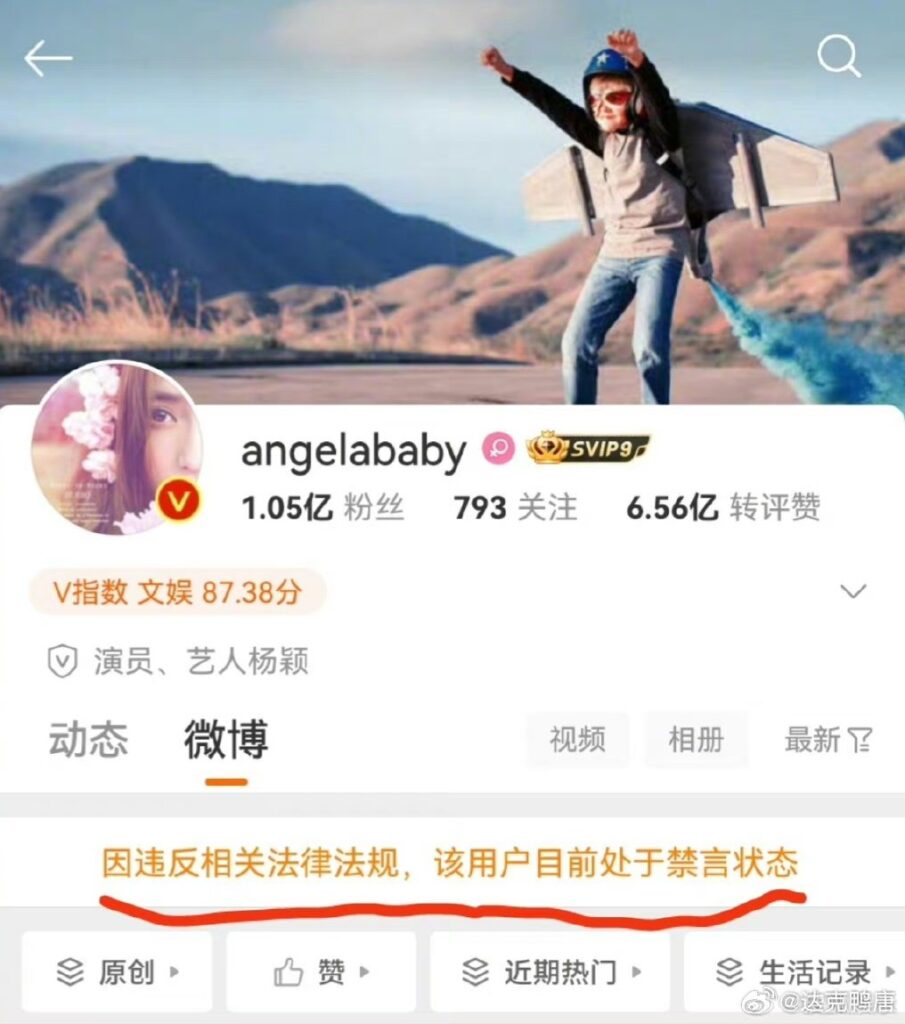The width and height of the screenshot is (905, 1024).
Task: Open the search magnifier icon
Action: [838, 57]
